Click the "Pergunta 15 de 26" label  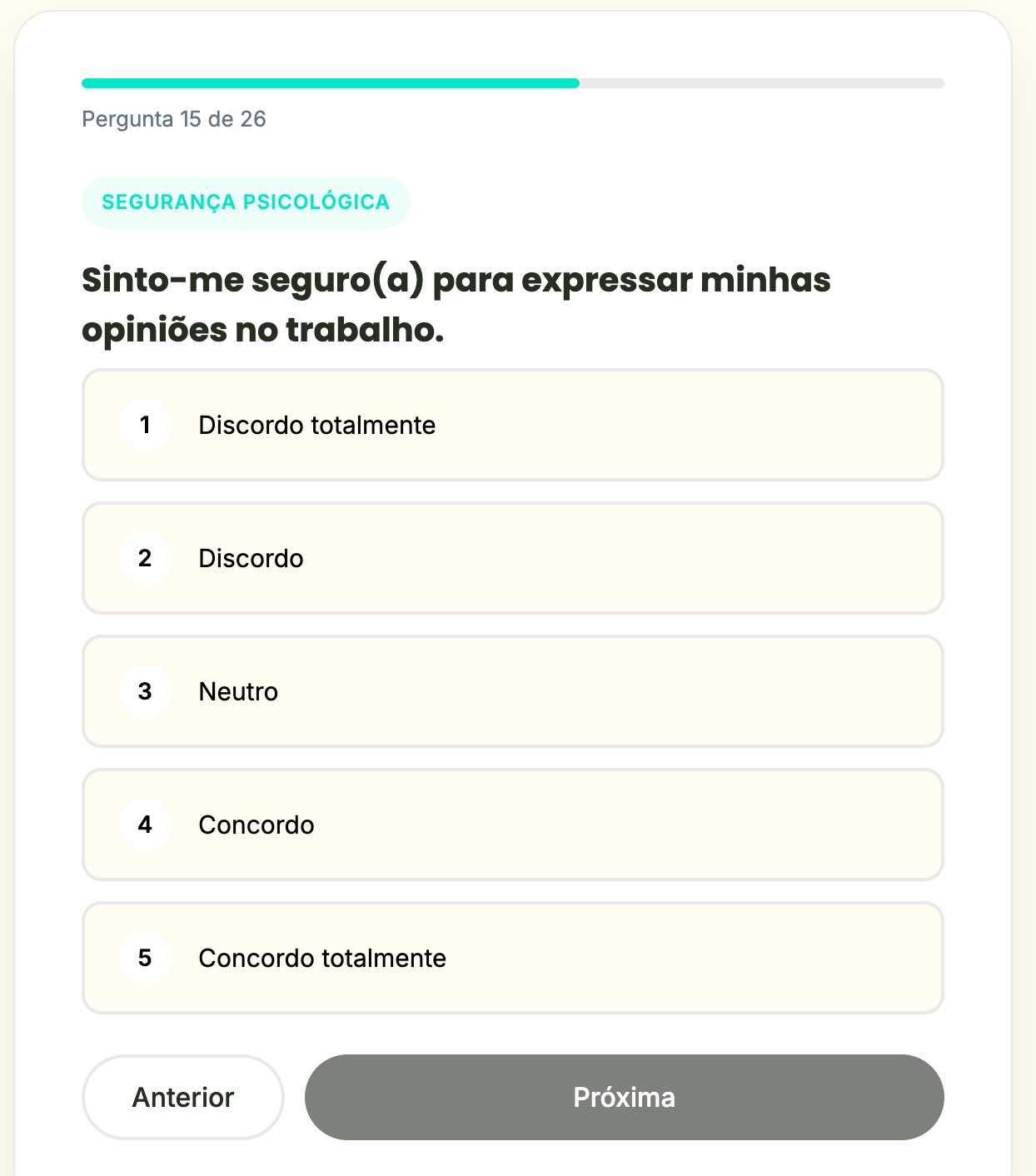pos(173,118)
